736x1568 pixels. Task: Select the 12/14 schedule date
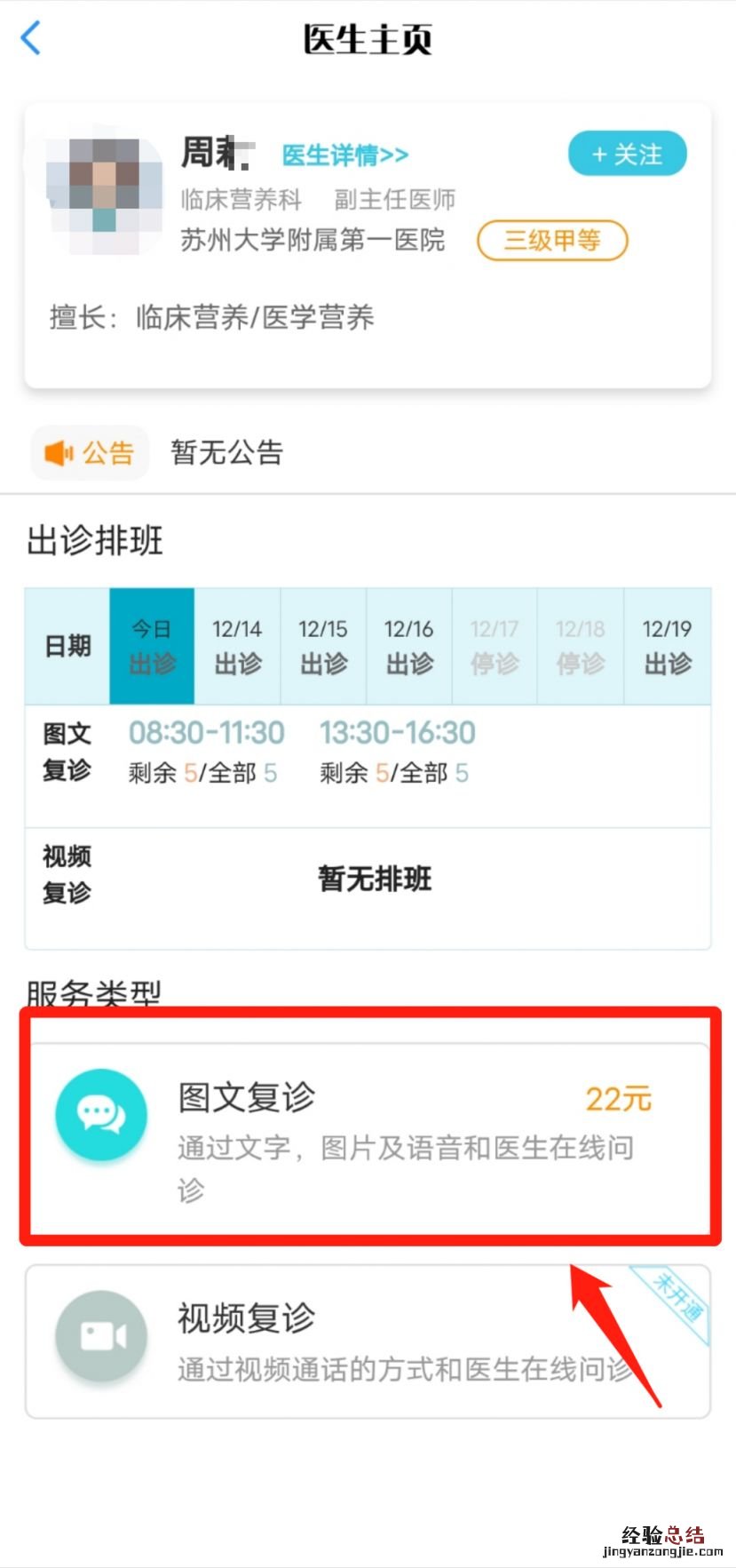(237, 646)
